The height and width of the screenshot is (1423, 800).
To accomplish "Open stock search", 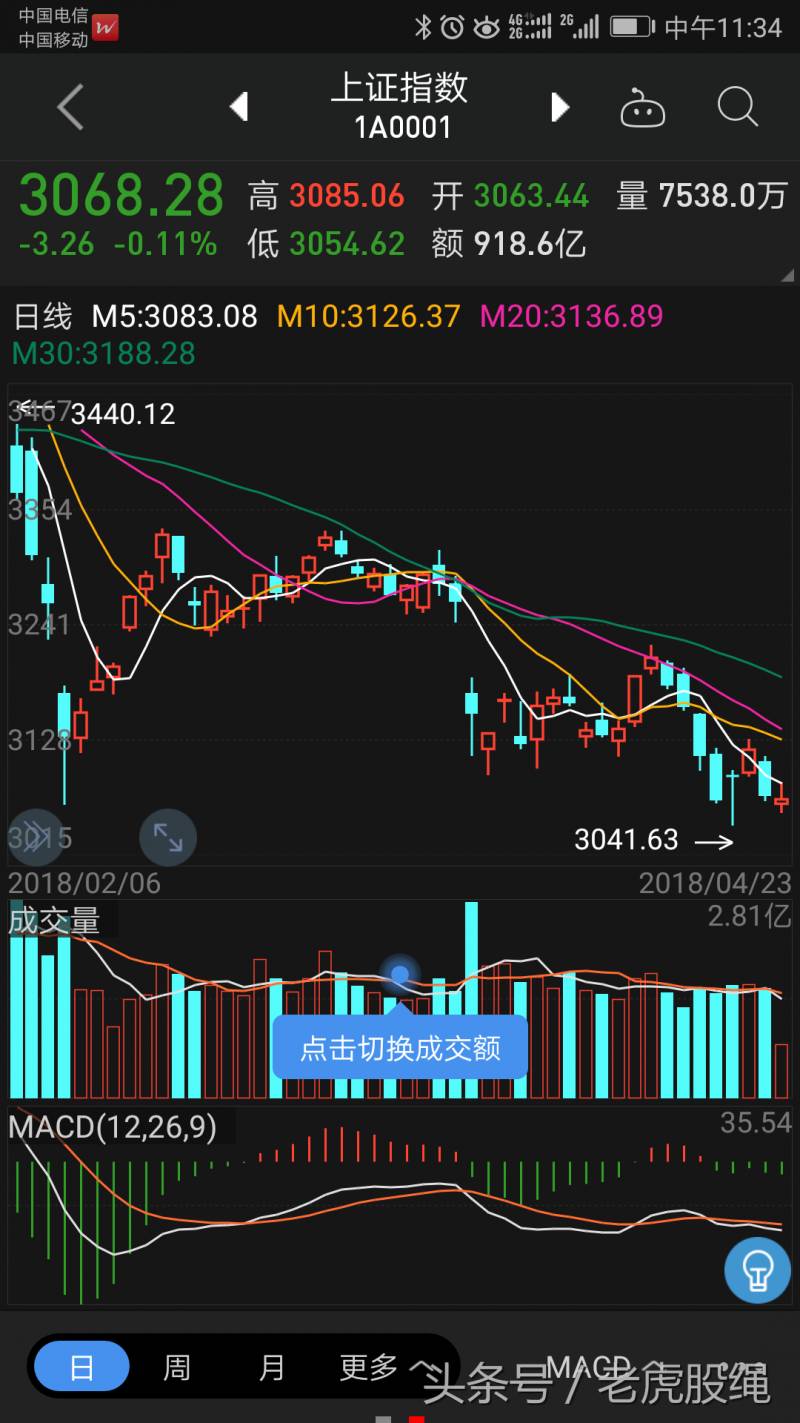I will pos(738,107).
